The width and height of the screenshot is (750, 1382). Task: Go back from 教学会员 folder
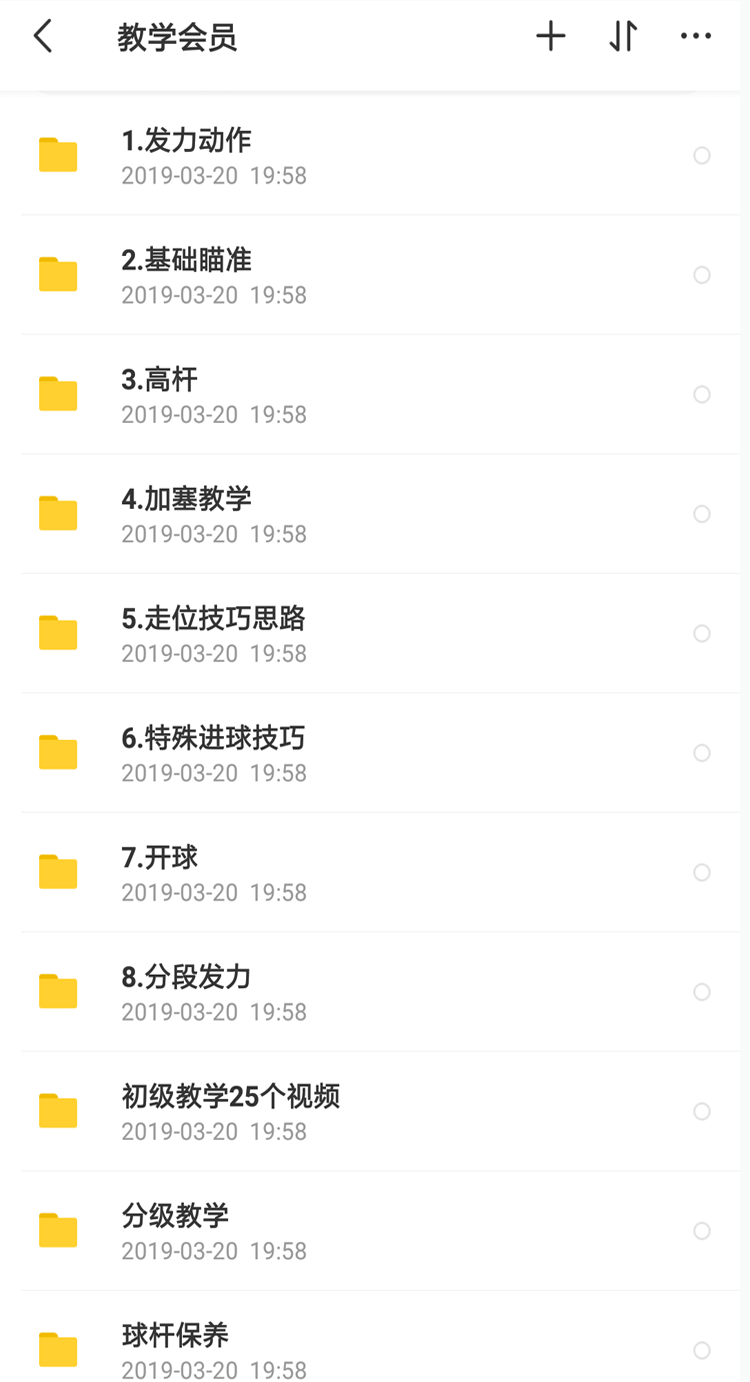[x=43, y=38]
